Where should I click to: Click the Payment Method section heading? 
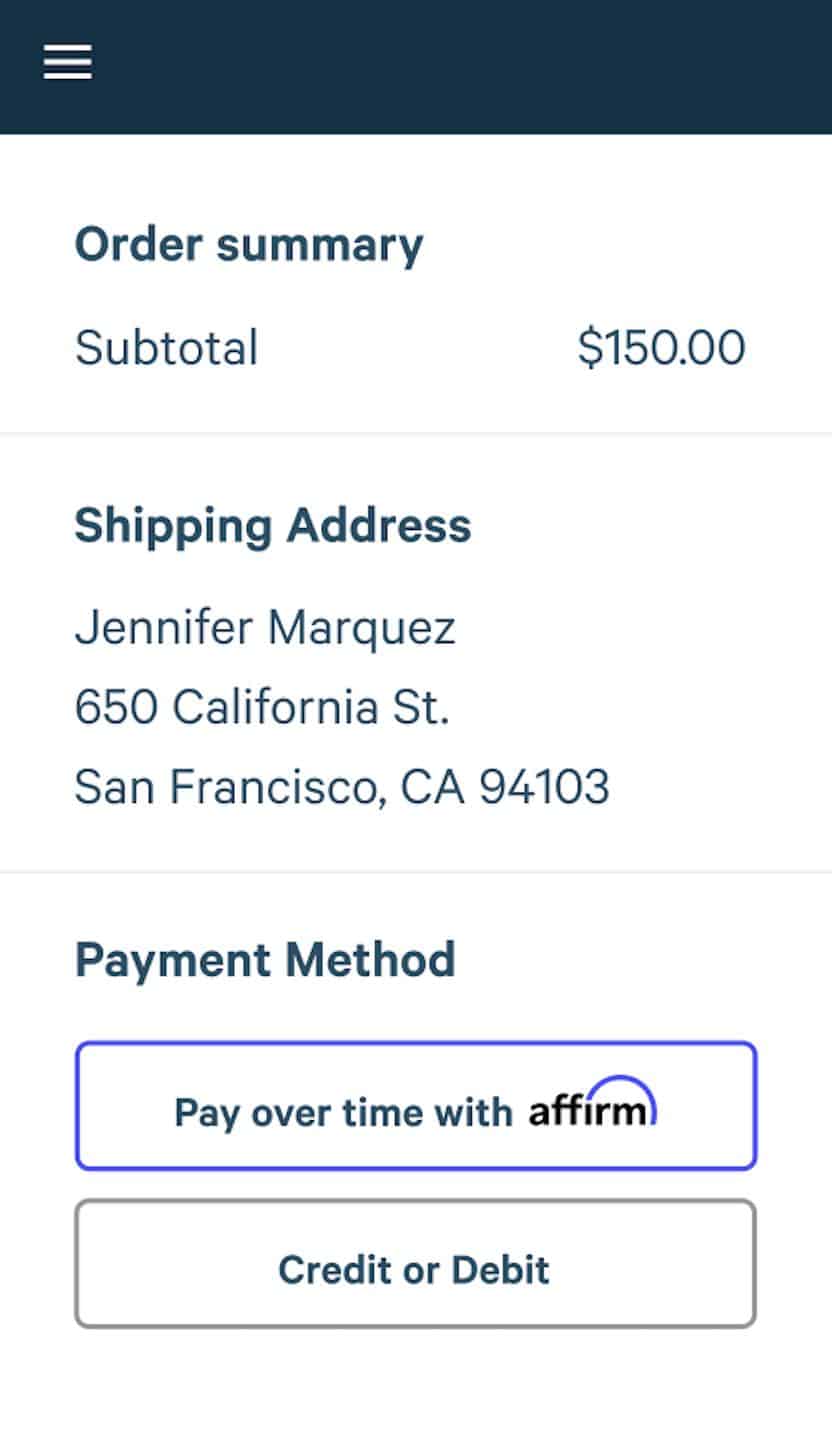pyautogui.click(x=264, y=958)
